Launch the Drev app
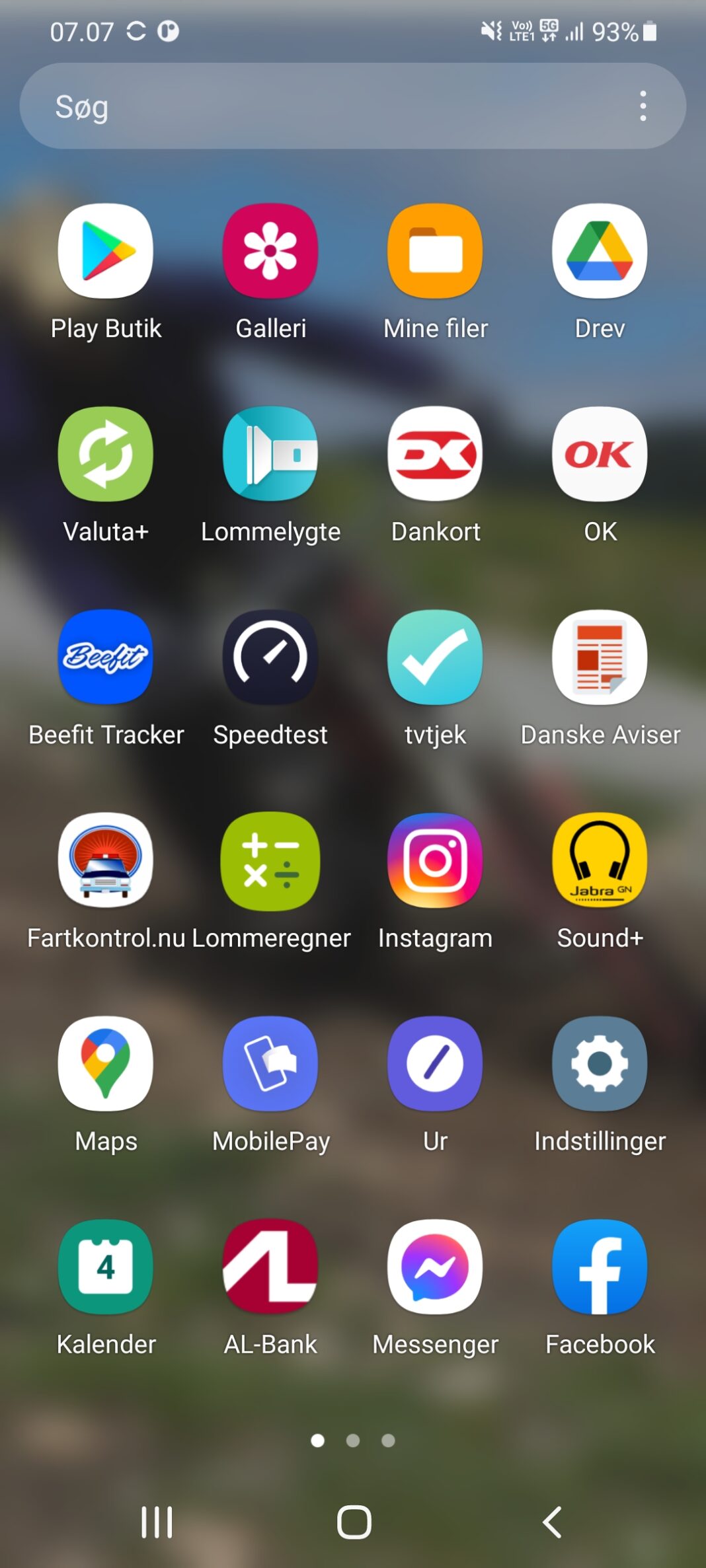This screenshot has width=706, height=1568. 600,251
